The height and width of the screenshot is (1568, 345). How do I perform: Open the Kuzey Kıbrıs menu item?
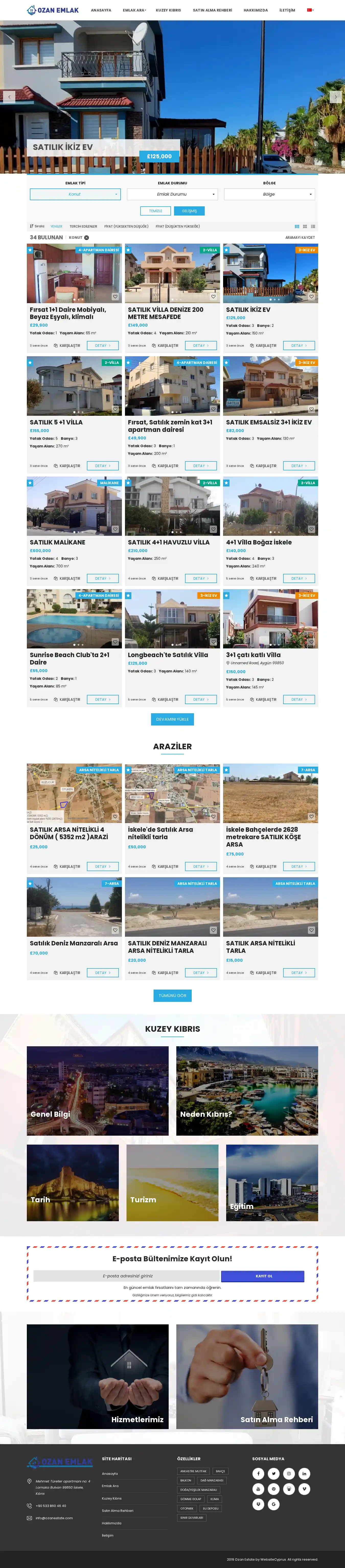point(168,10)
